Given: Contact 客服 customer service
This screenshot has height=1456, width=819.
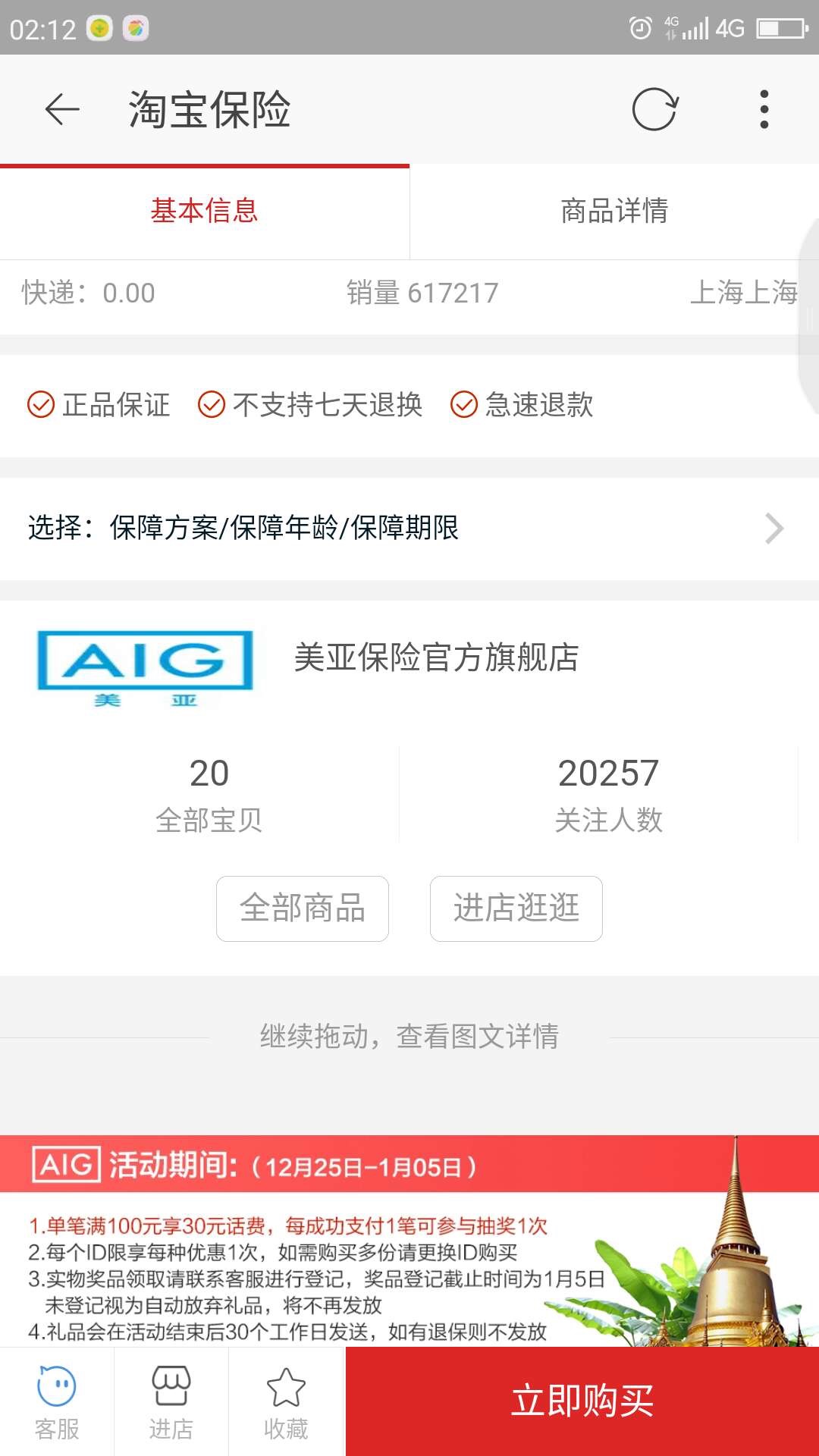Looking at the screenshot, I should click(x=57, y=1403).
